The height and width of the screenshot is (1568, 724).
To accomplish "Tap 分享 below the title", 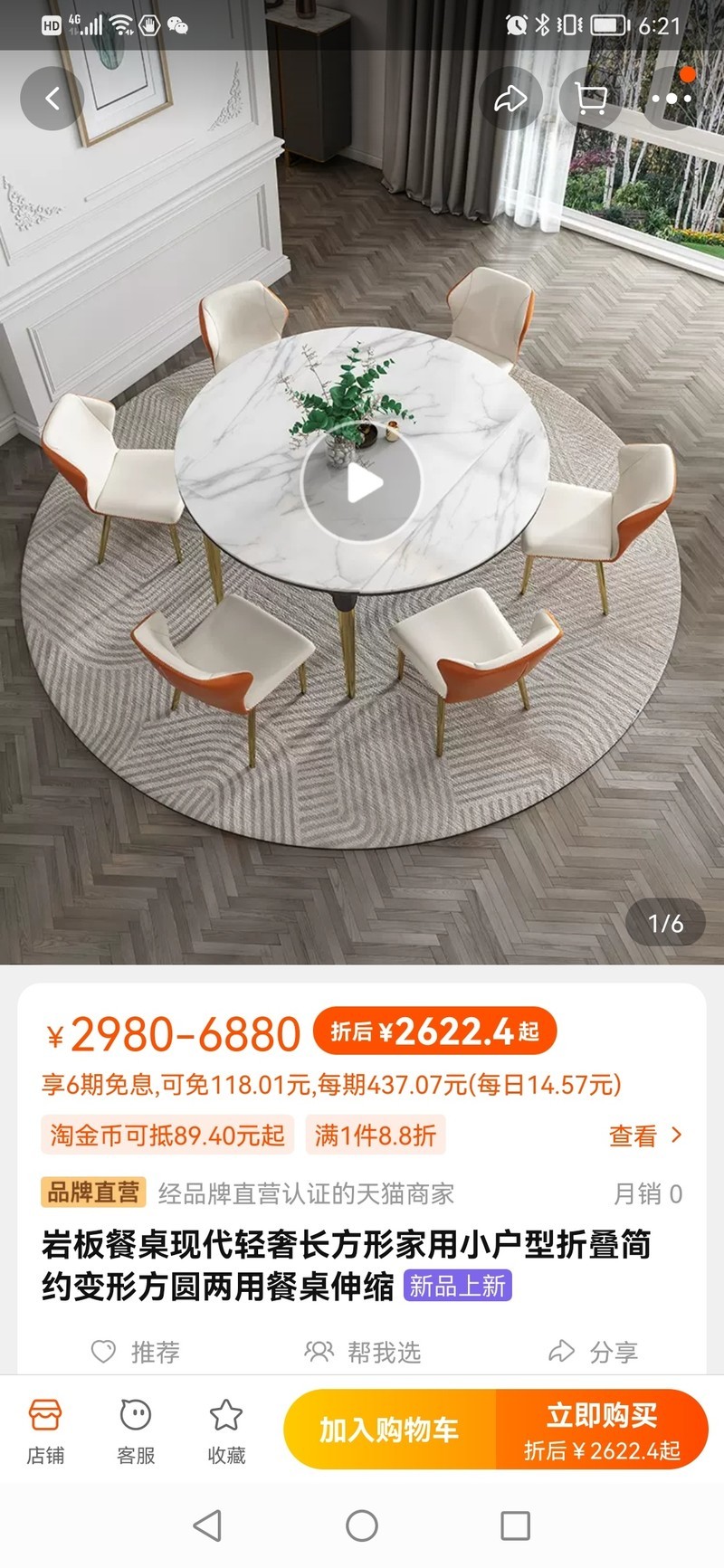I will [x=594, y=1352].
